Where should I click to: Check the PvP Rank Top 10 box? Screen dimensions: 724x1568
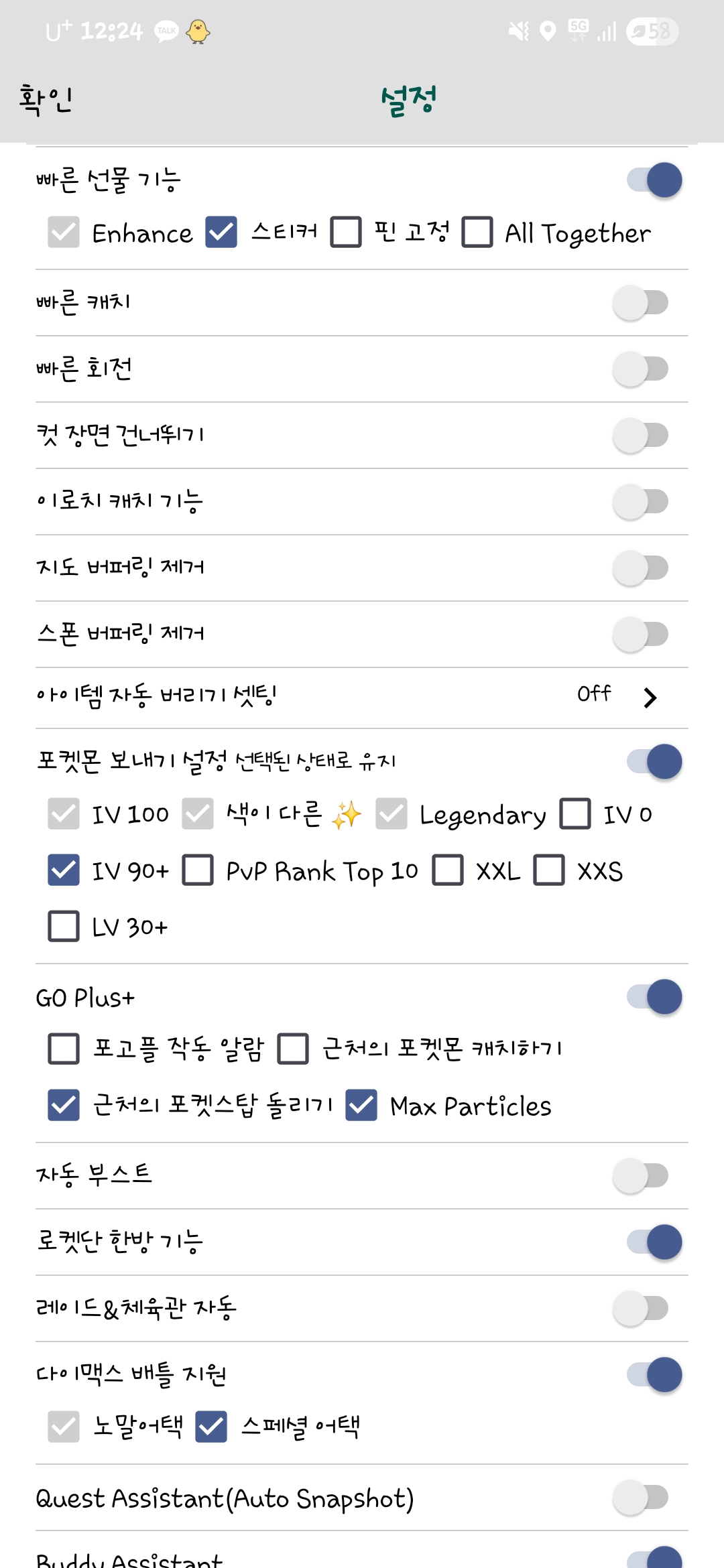[198, 870]
